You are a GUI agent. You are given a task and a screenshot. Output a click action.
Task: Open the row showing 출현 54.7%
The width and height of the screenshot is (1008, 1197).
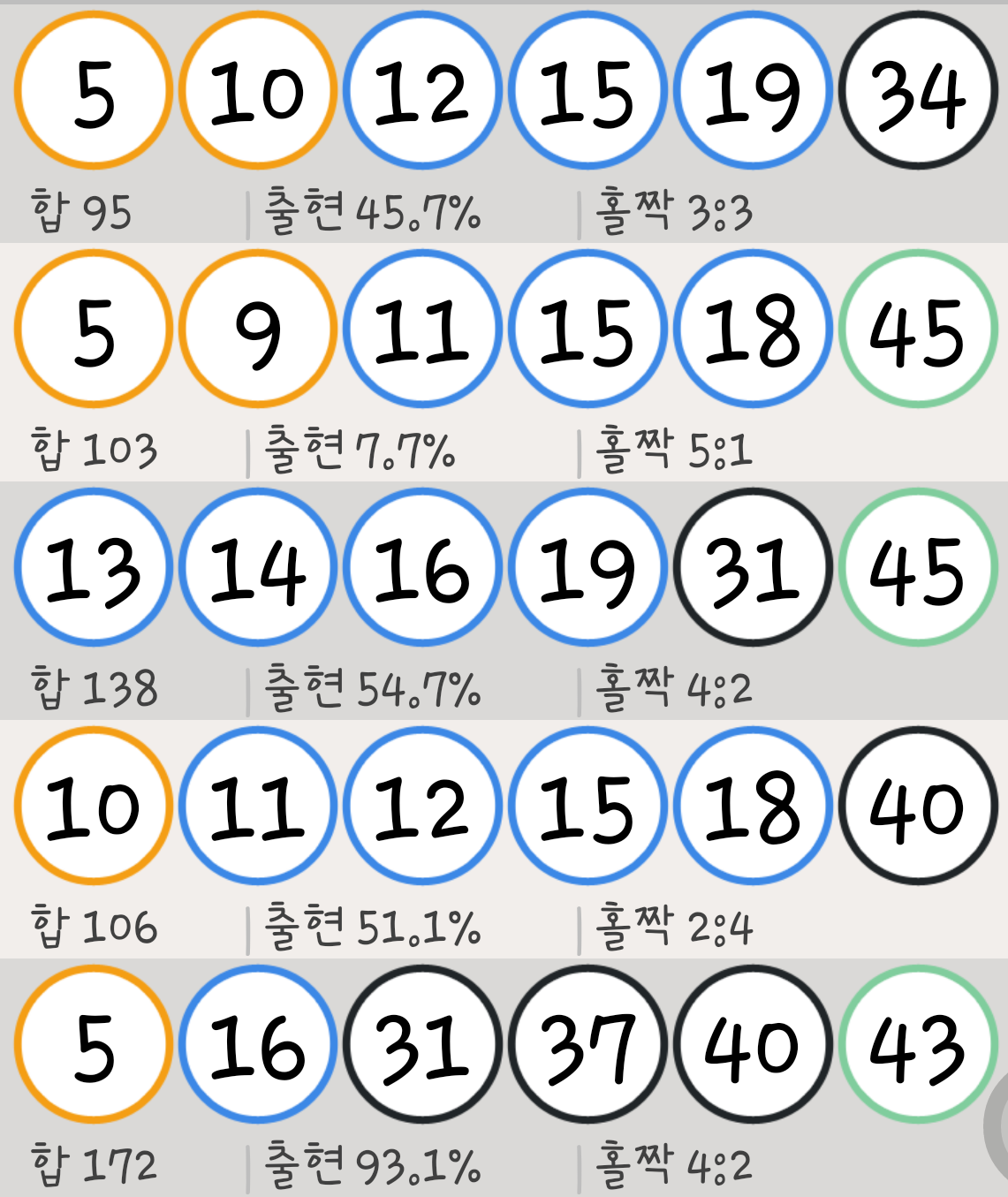pos(504,601)
